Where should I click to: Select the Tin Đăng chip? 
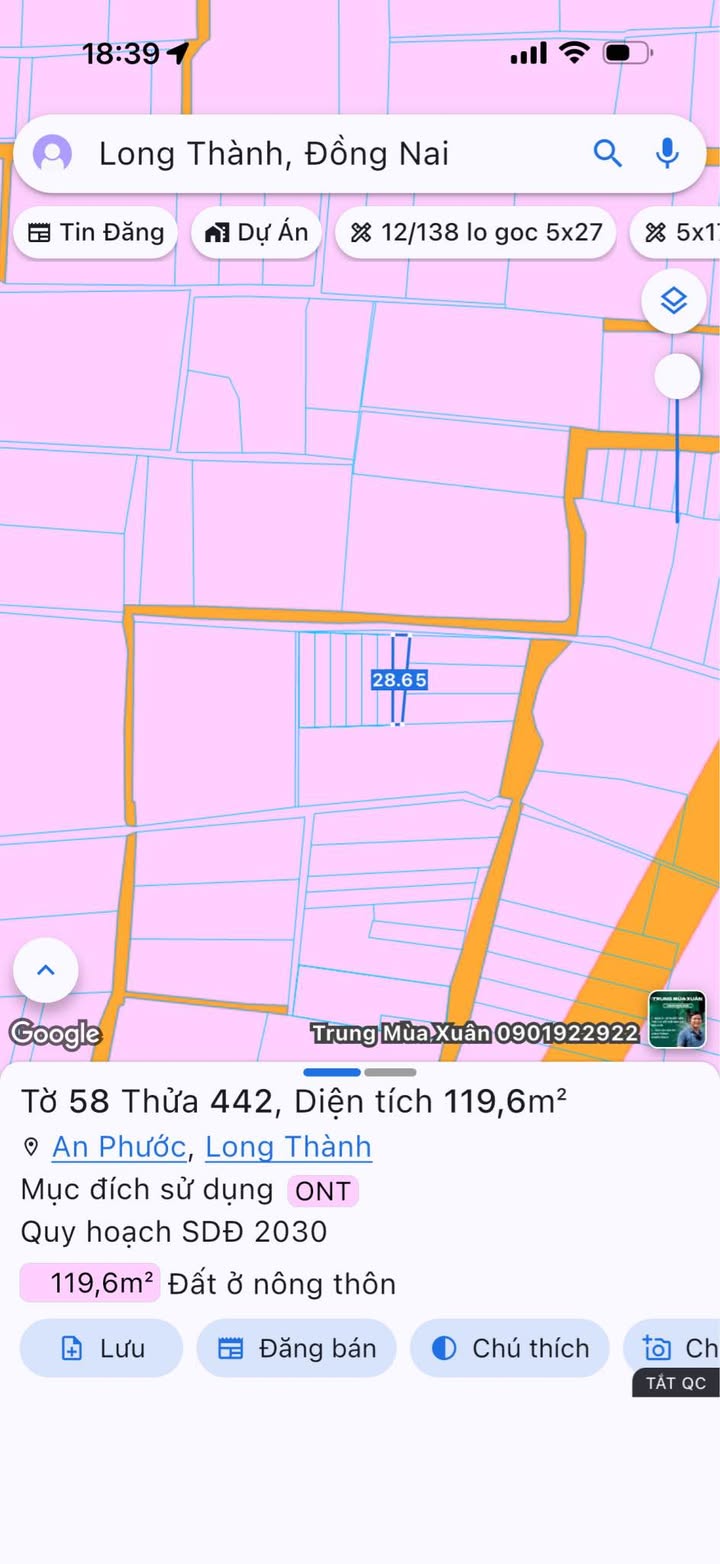96,233
